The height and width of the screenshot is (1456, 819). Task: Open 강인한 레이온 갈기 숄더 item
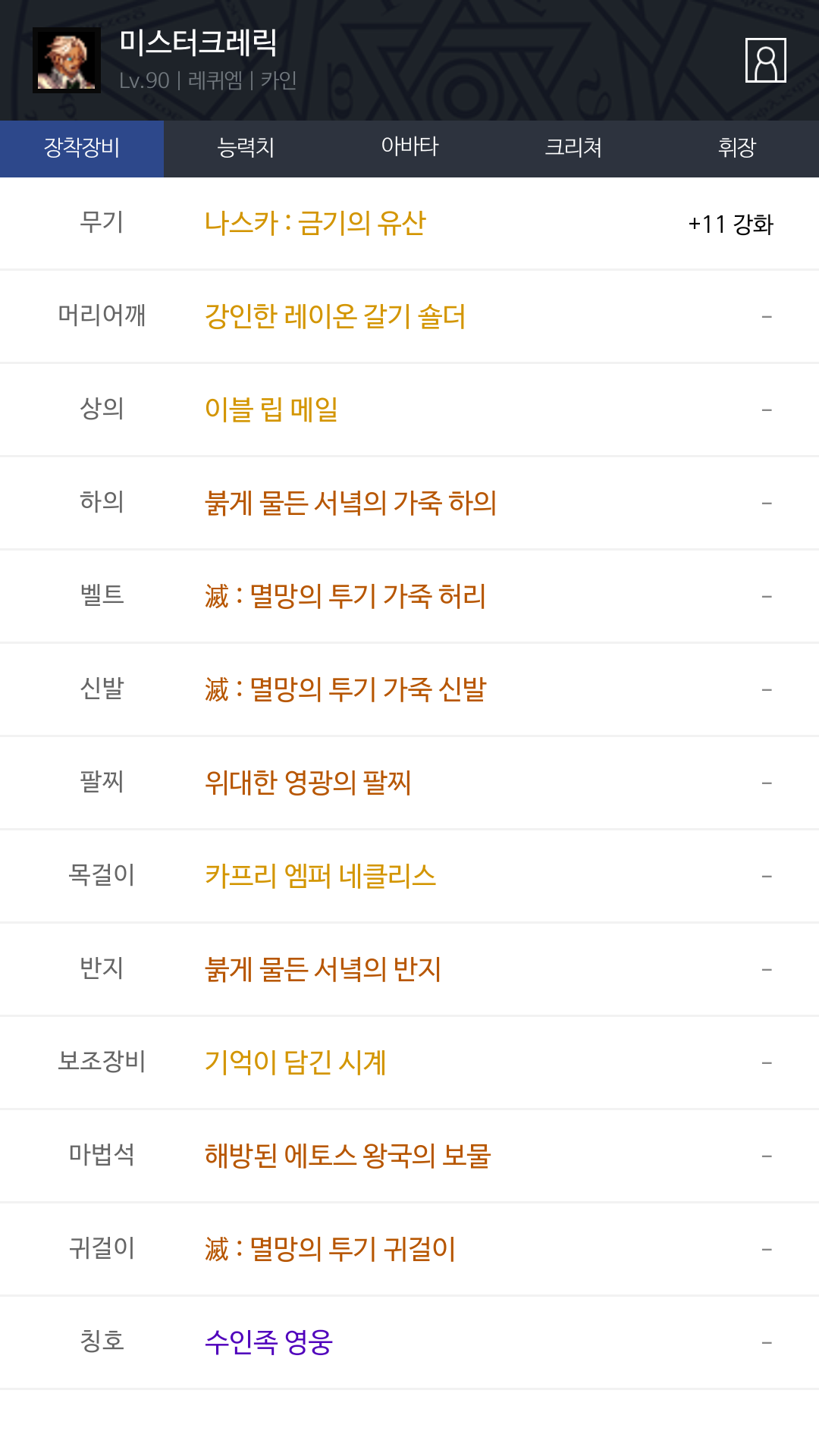click(x=335, y=316)
